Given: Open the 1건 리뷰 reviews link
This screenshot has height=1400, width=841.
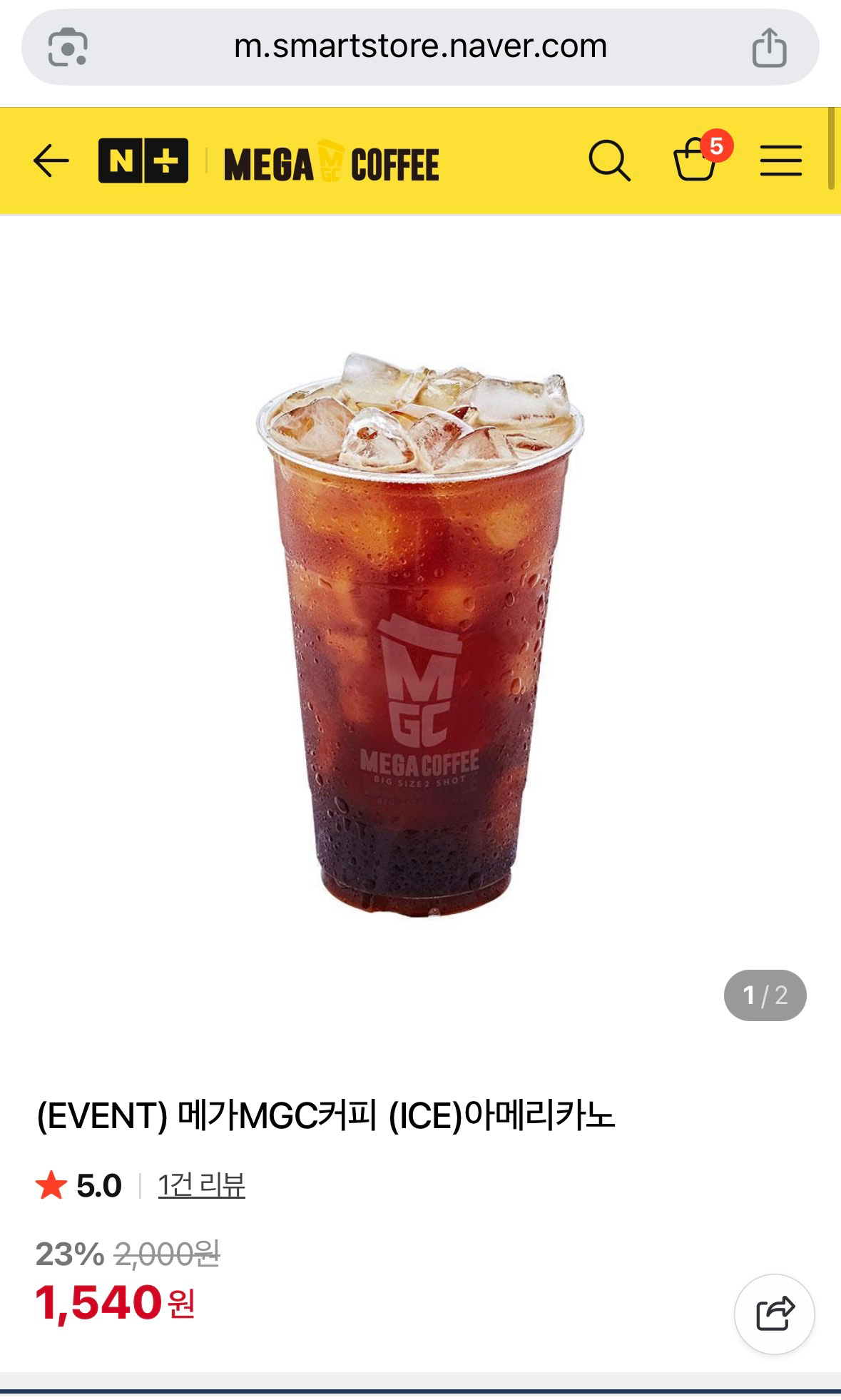Looking at the screenshot, I should (201, 1185).
